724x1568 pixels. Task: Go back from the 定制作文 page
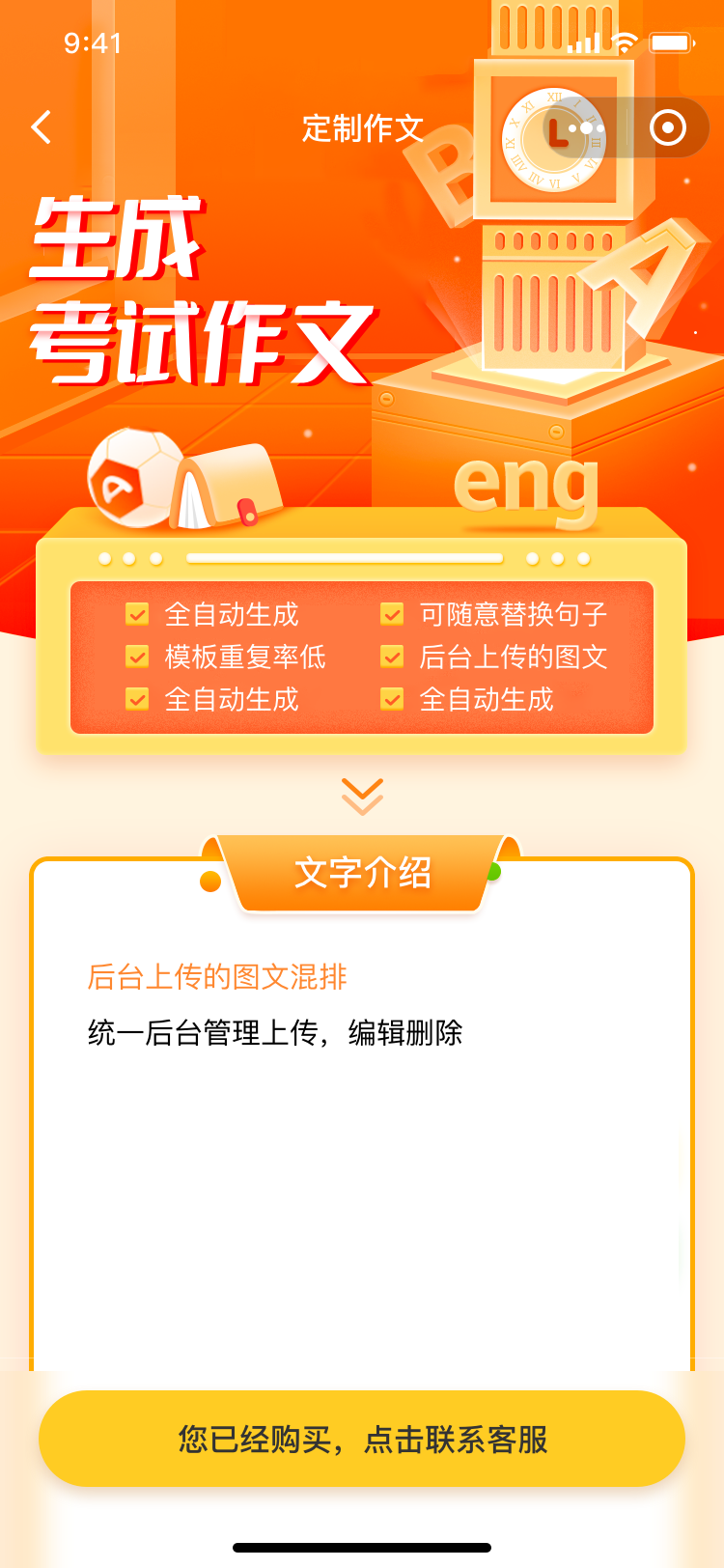(42, 127)
